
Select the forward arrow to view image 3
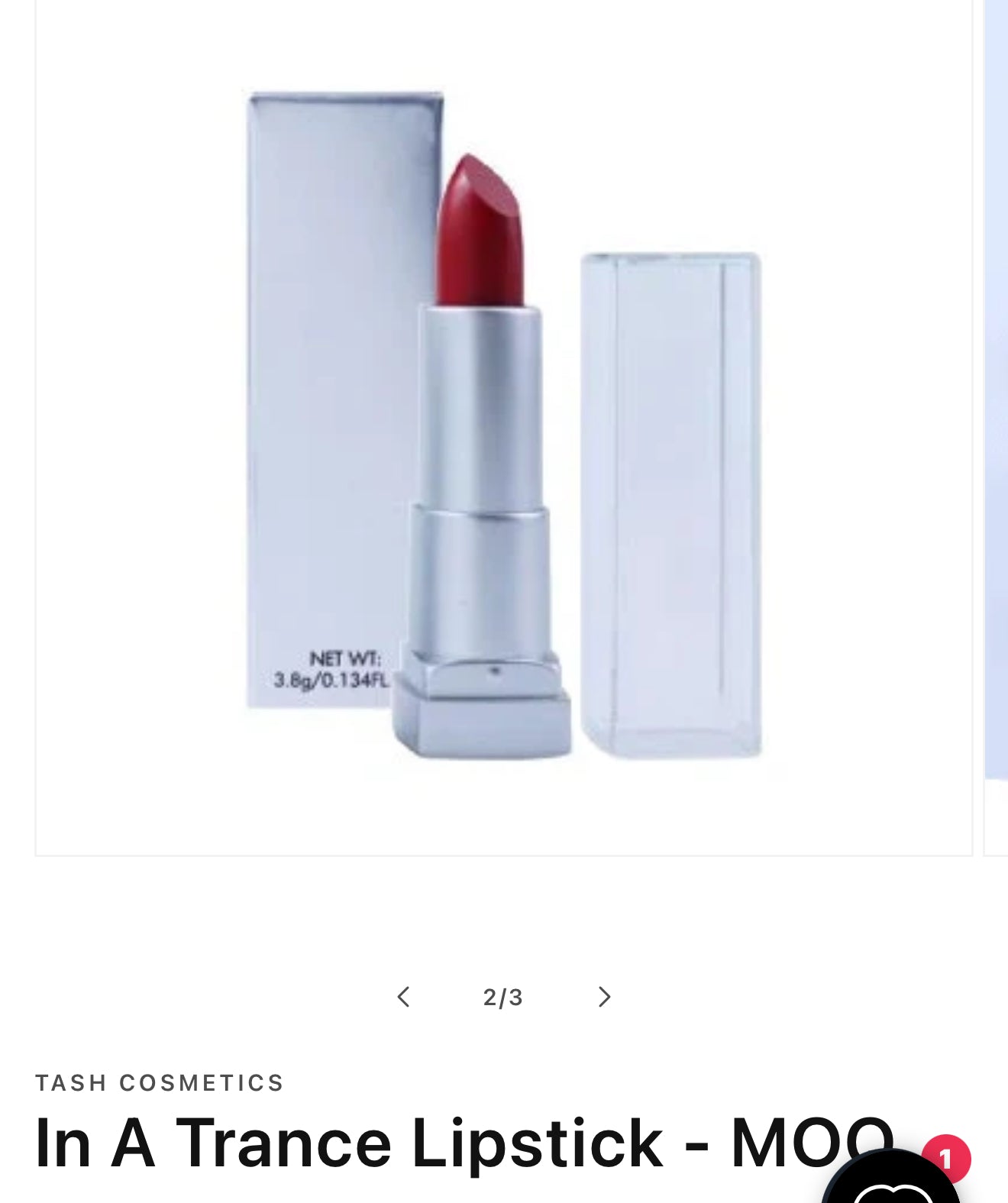(604, 997)
